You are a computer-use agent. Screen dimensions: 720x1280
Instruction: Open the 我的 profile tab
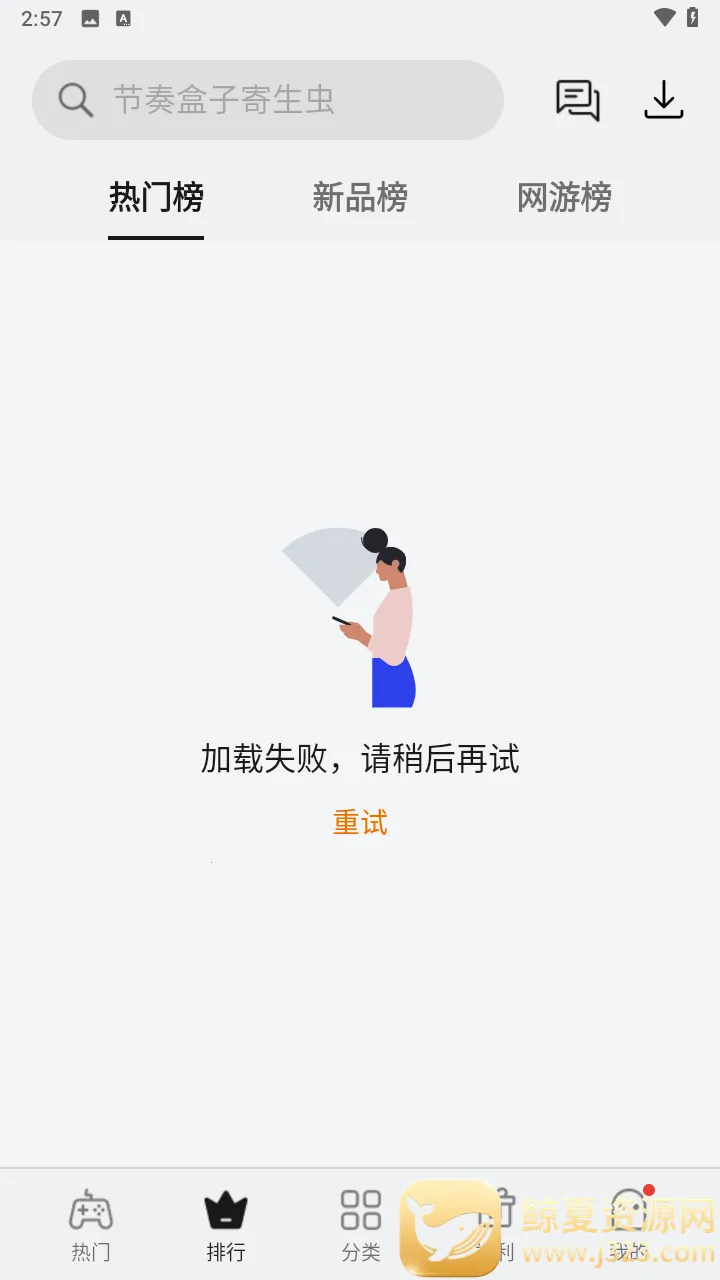tap(630, 1225)
